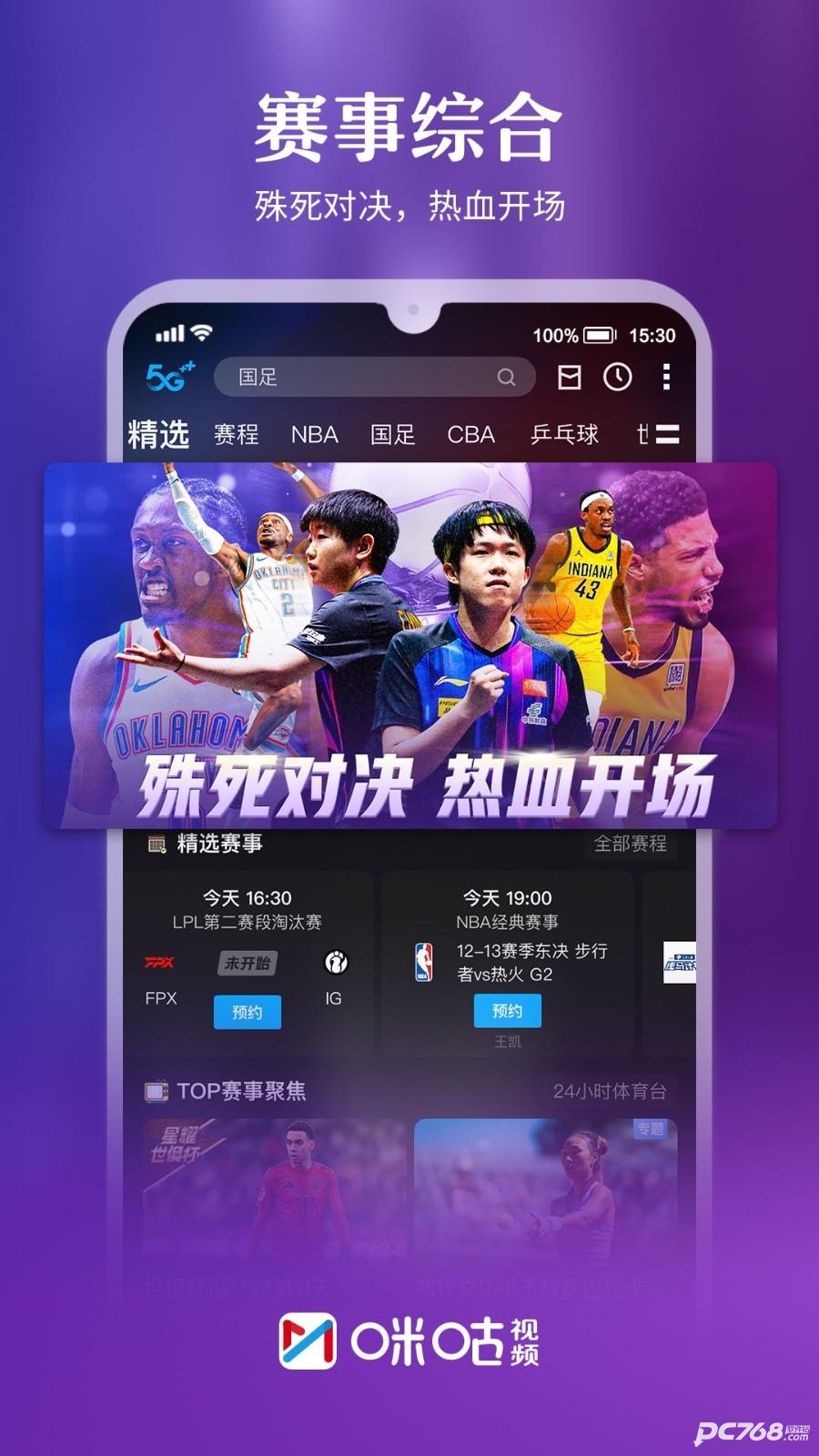Switch to the NBA tab
The image size is (819, 1456).
(314, 435)
